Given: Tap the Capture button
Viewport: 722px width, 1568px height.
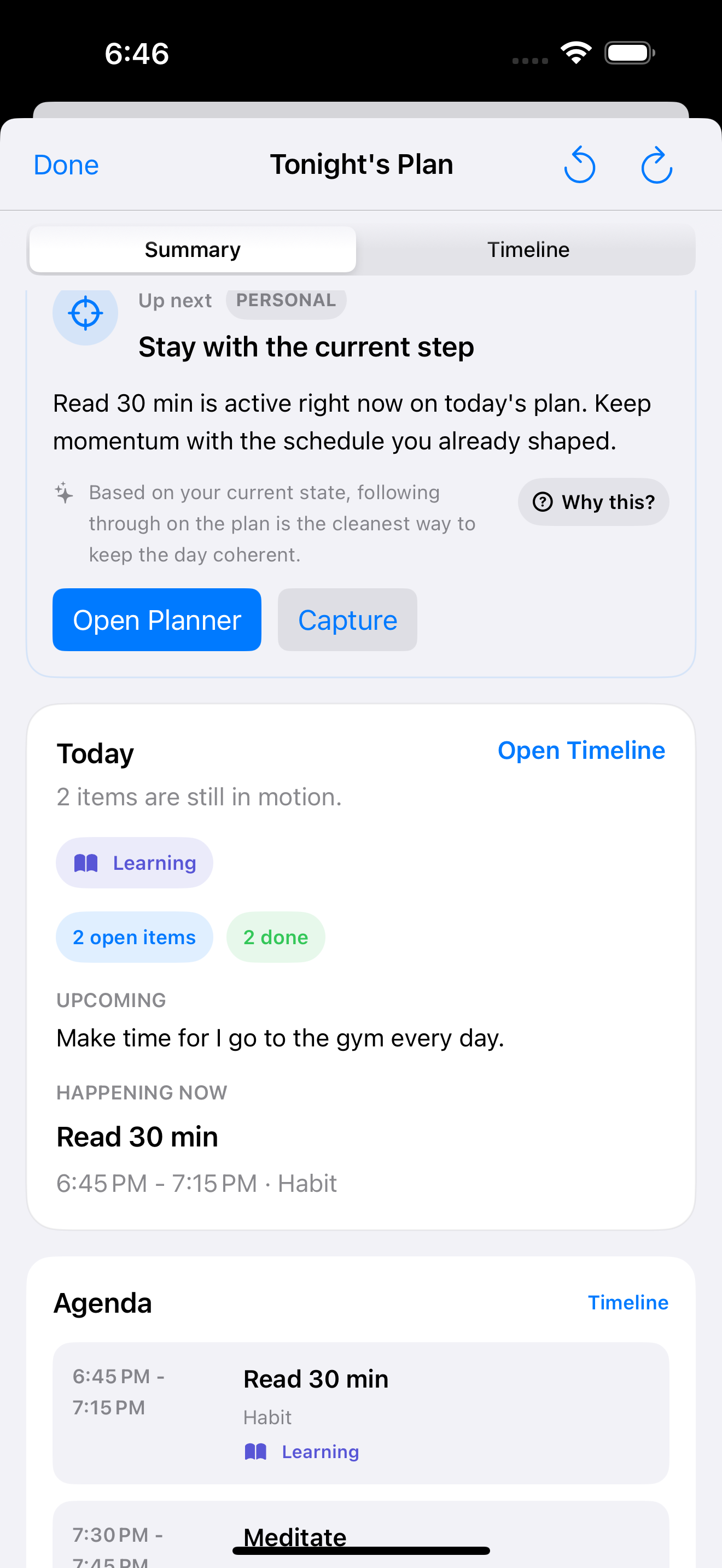Looking at the screenshot, I should click(347, 619).
